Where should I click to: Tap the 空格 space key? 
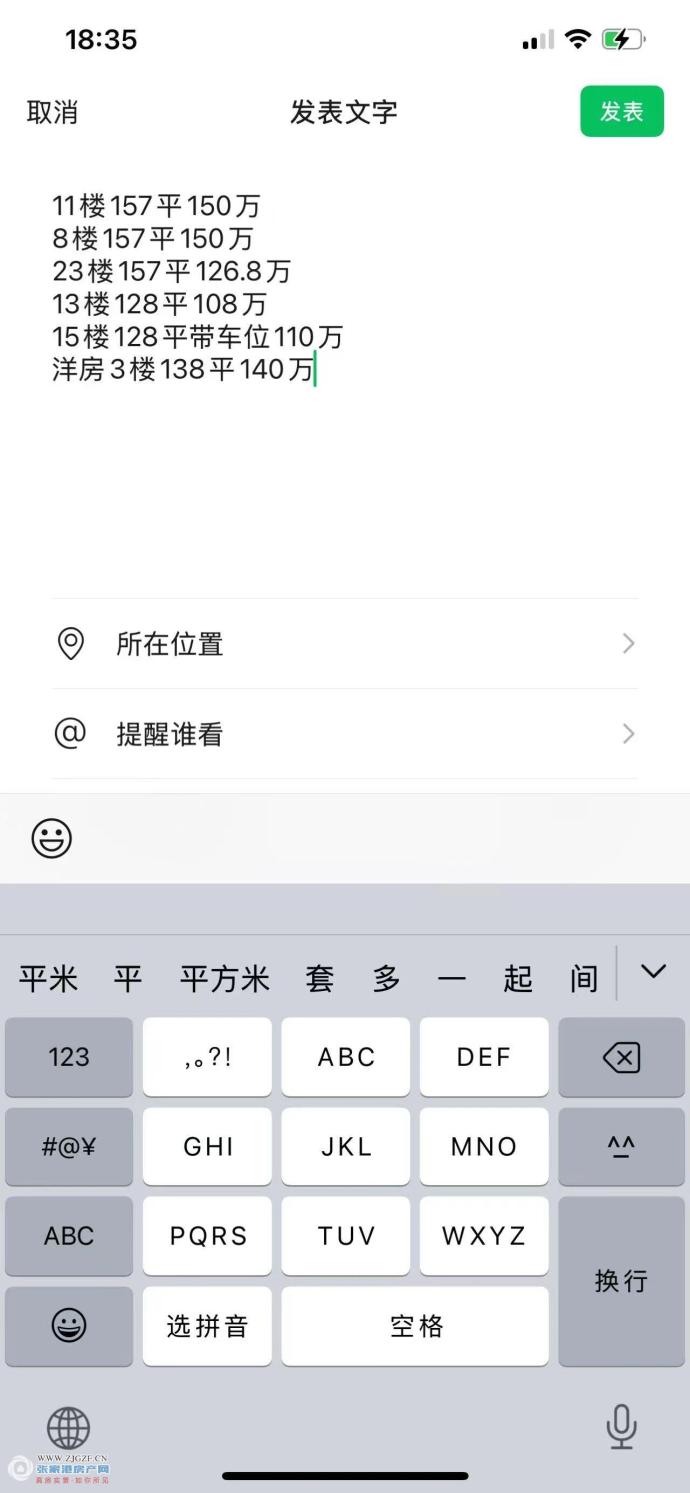[415, 1326]
